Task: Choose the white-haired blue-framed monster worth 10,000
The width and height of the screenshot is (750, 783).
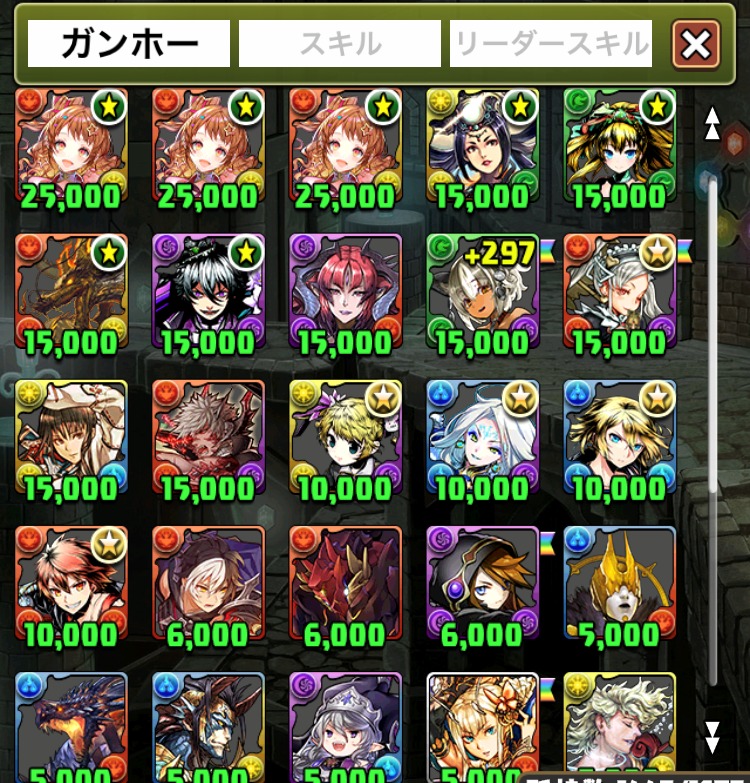Action: coord(482,439)
